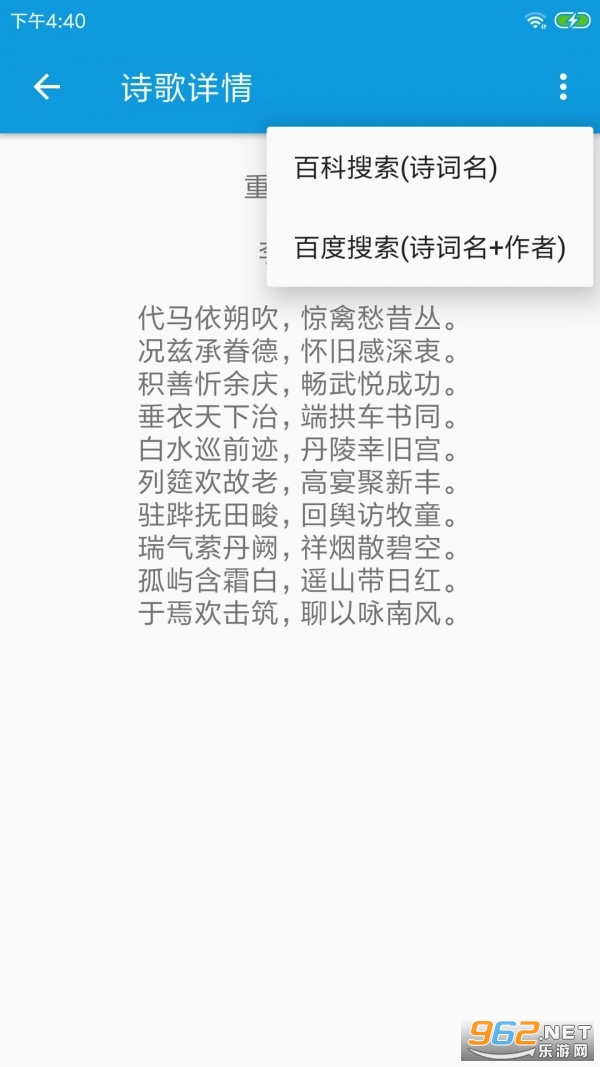
Task: Tap the three-dot overflow menu
Action: pyautogui.click(x=563, y=88)
